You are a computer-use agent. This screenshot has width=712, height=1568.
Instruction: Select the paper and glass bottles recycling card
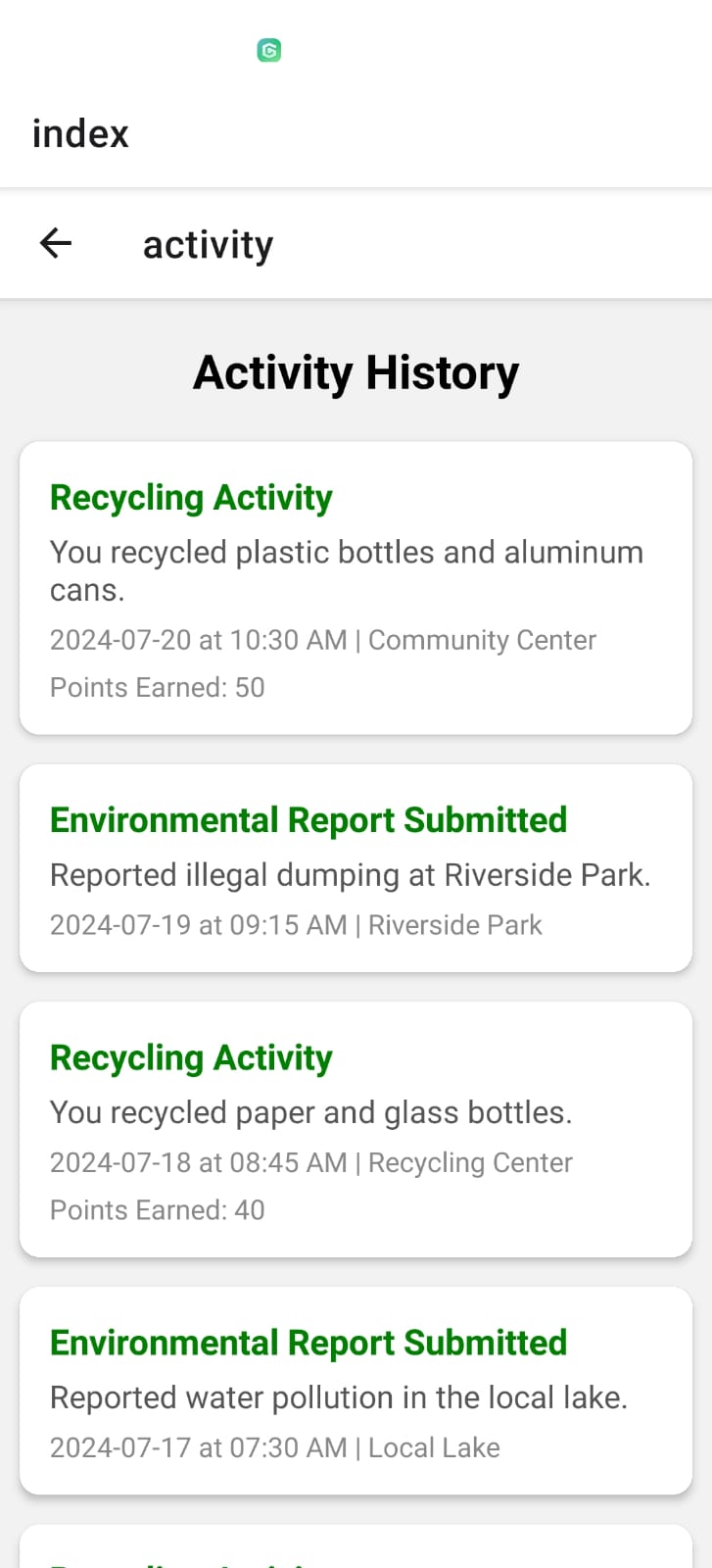tap(356, 1129)
